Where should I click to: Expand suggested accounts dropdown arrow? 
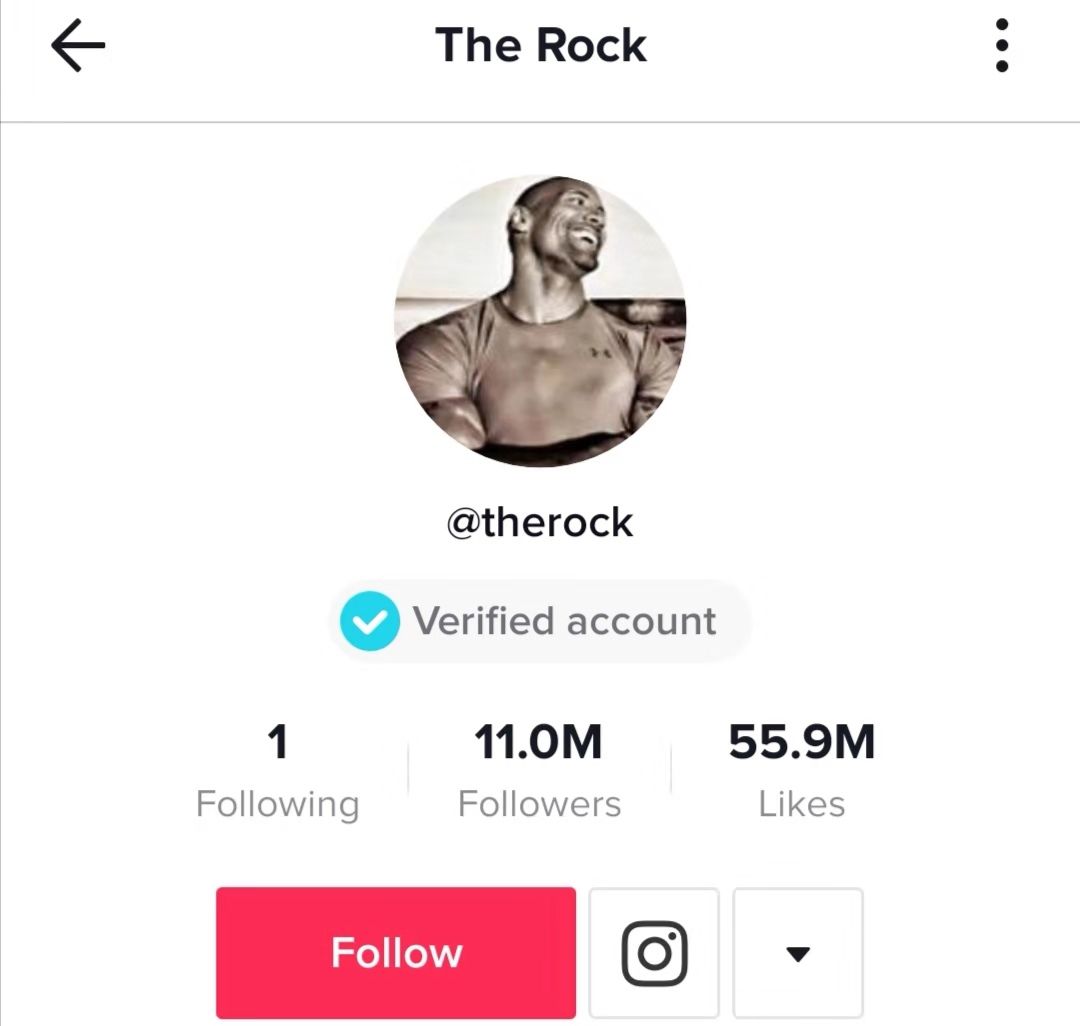tap(797, 953)
